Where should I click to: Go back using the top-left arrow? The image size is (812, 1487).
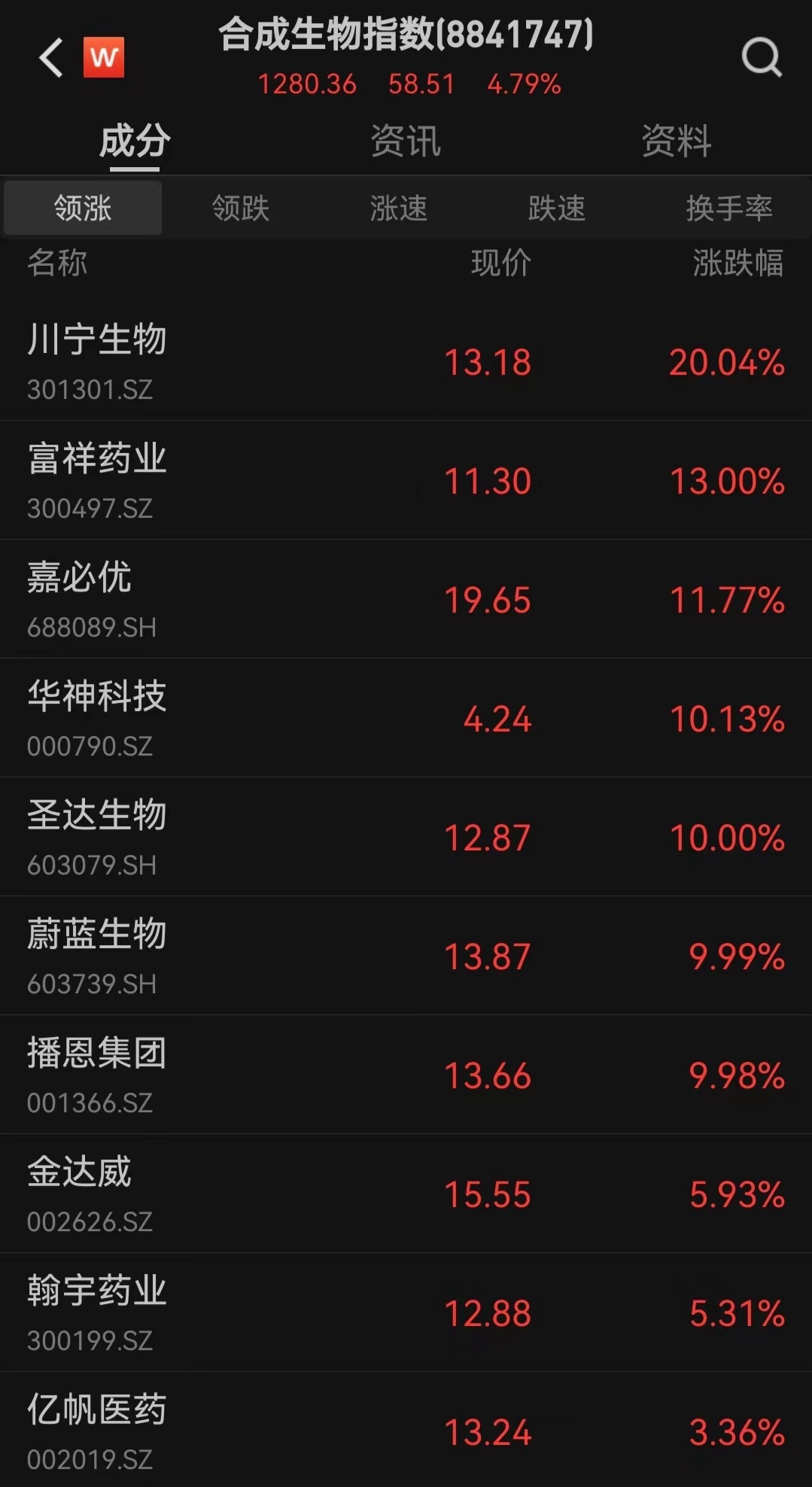click(x=51, y=58)
